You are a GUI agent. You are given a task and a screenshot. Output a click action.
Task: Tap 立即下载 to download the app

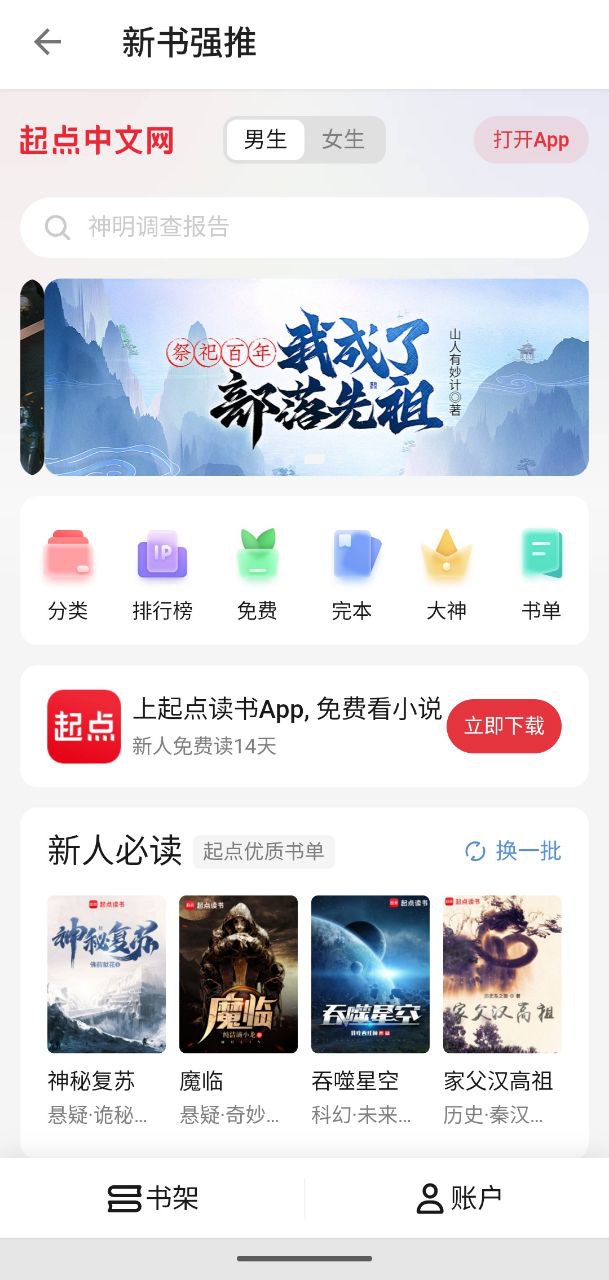(x=504, y=726)
